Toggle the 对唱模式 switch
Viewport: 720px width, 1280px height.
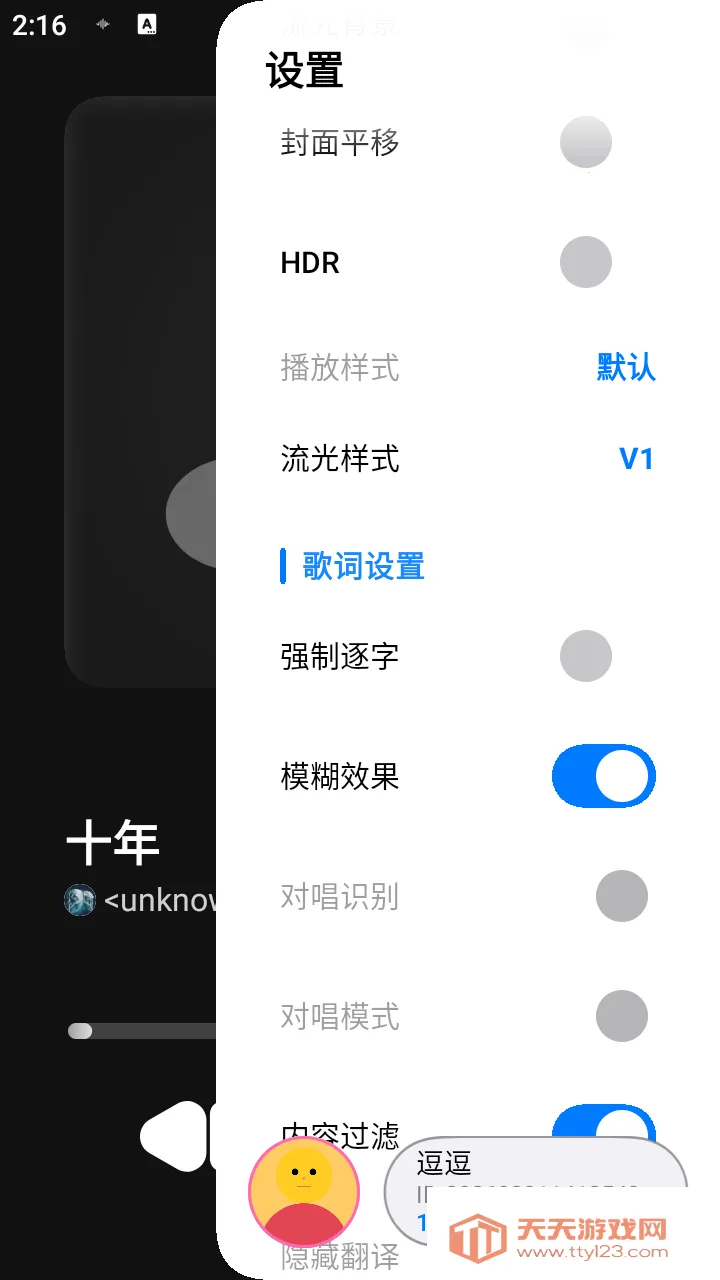pos(621,1016)
